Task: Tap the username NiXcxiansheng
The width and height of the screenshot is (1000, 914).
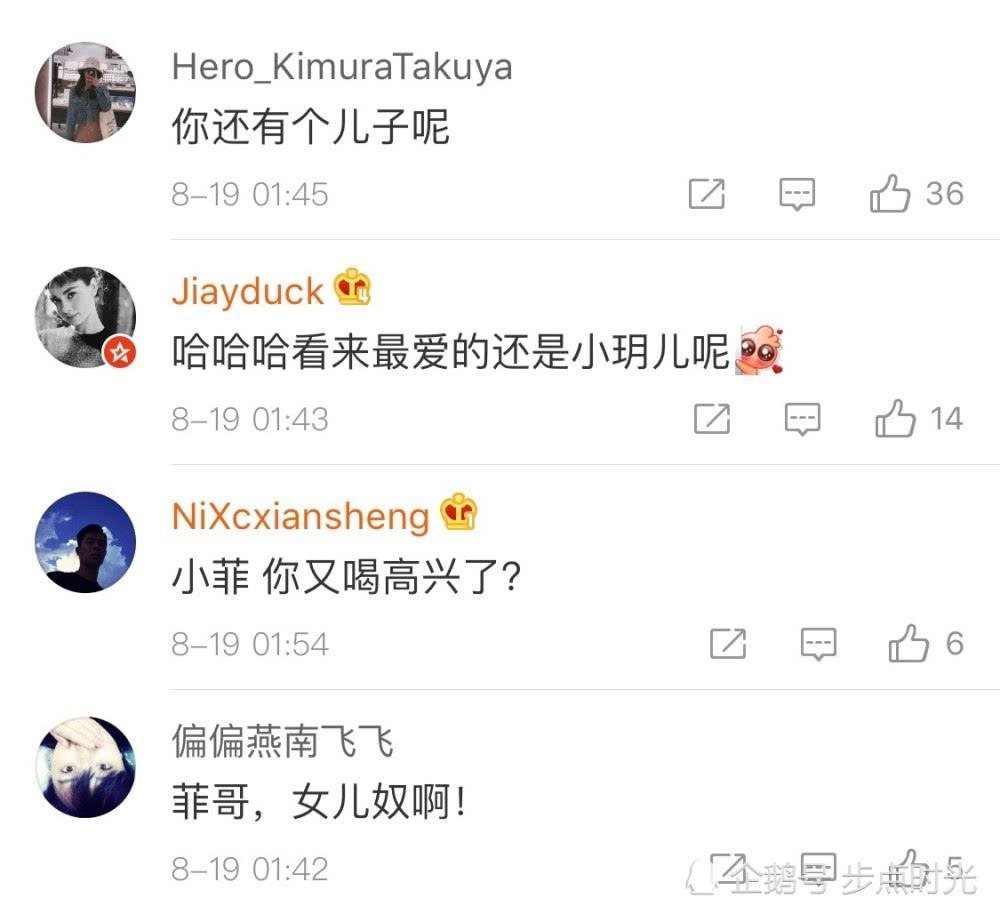Action: [300, 516]
